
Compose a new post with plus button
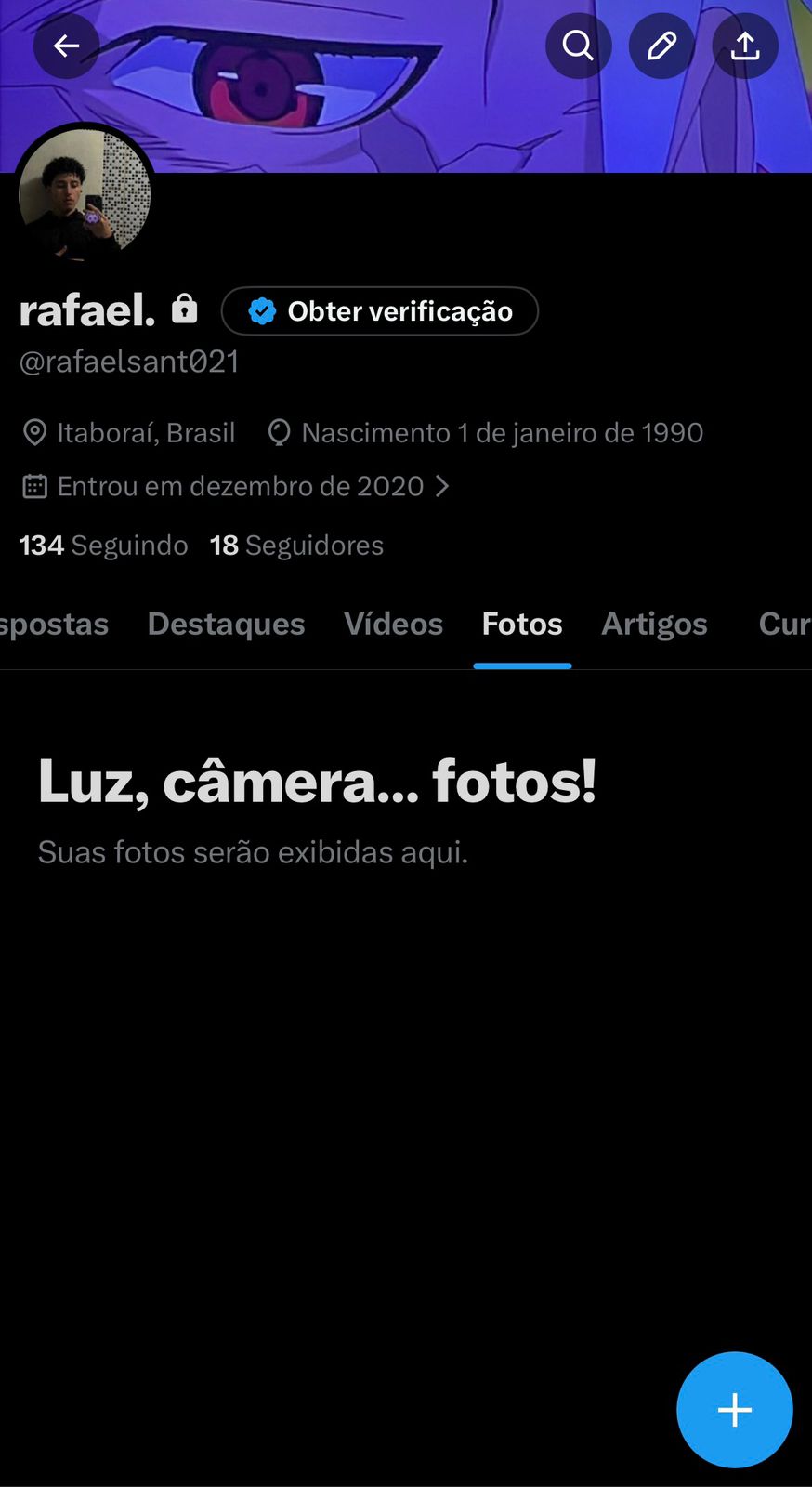click(734, 1410)
